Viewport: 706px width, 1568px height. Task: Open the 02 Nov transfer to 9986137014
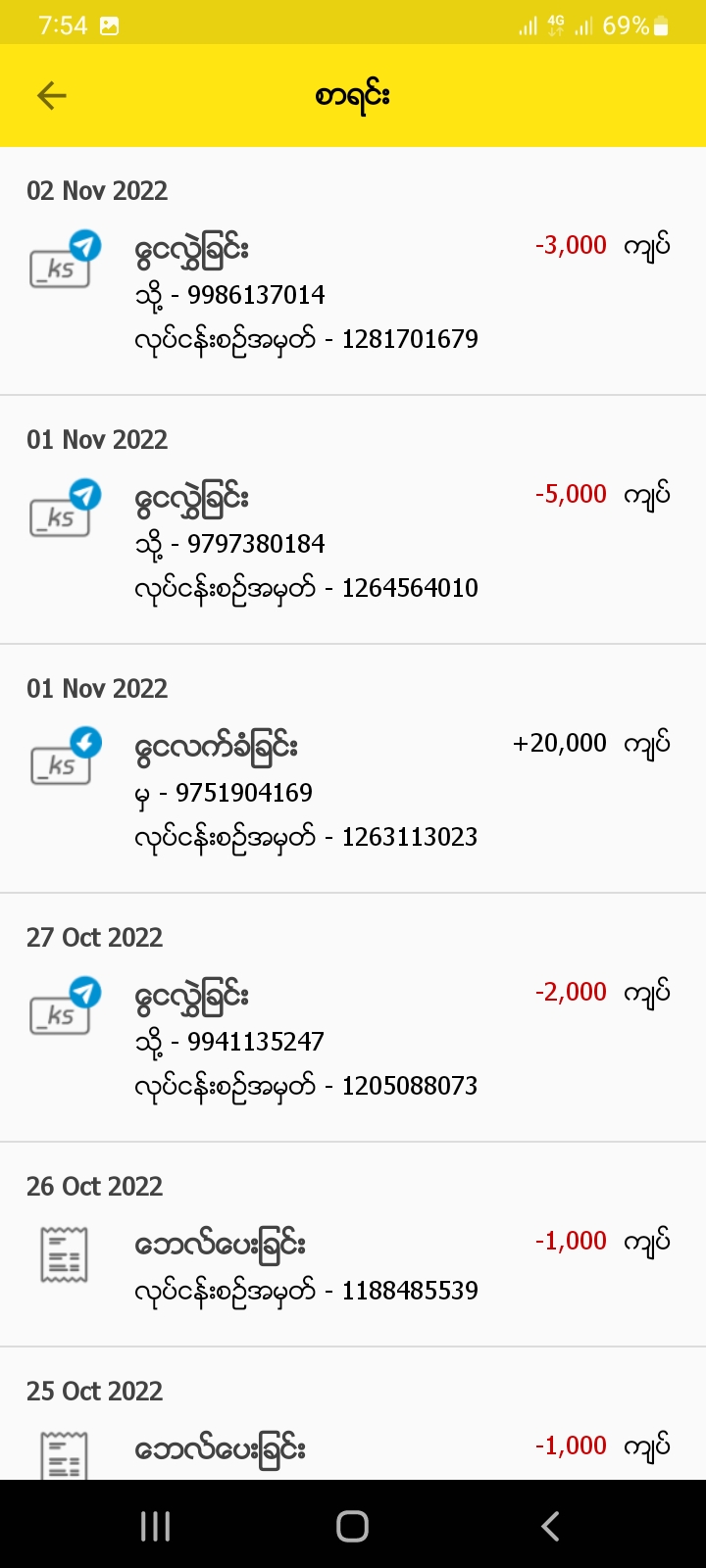coord(353,292)
